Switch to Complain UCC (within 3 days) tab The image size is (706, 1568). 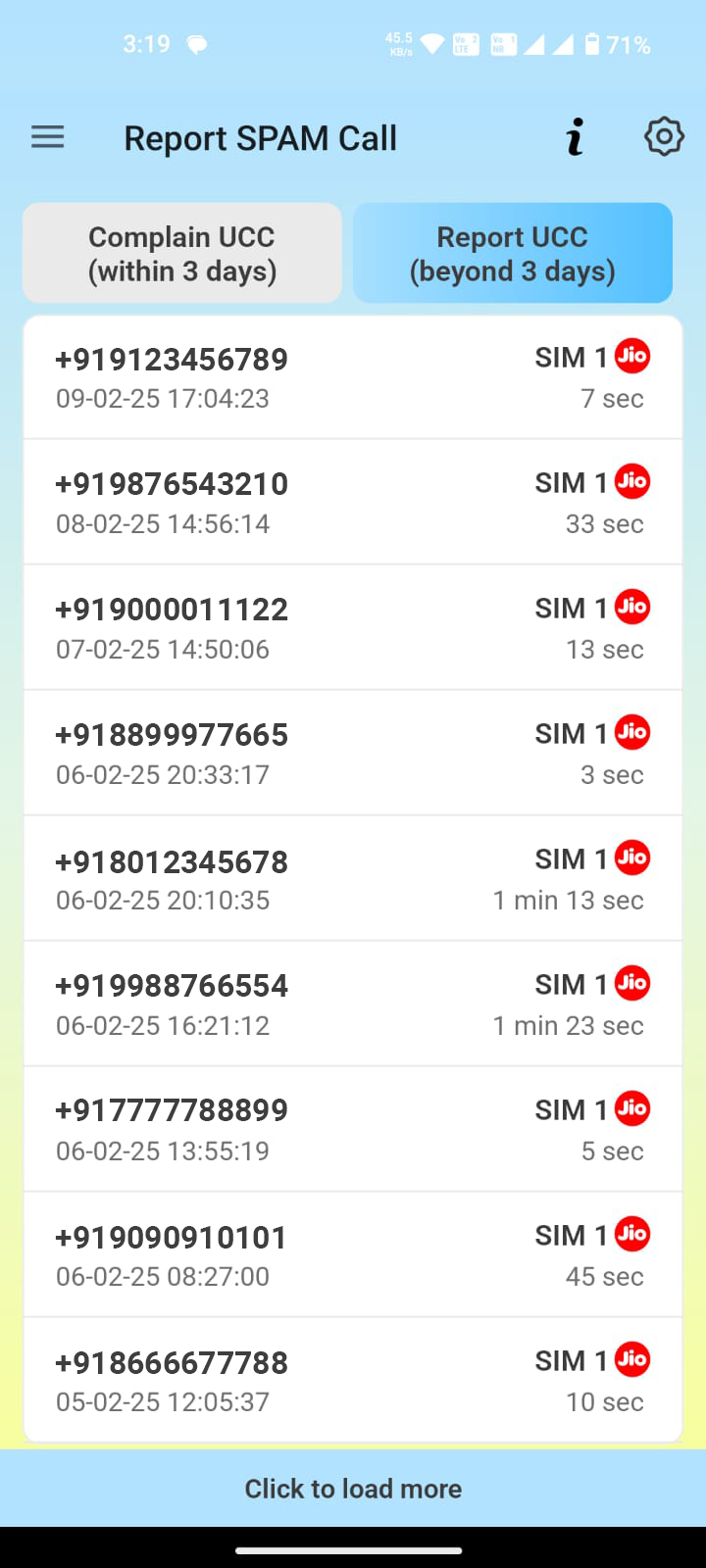point(182,253)
